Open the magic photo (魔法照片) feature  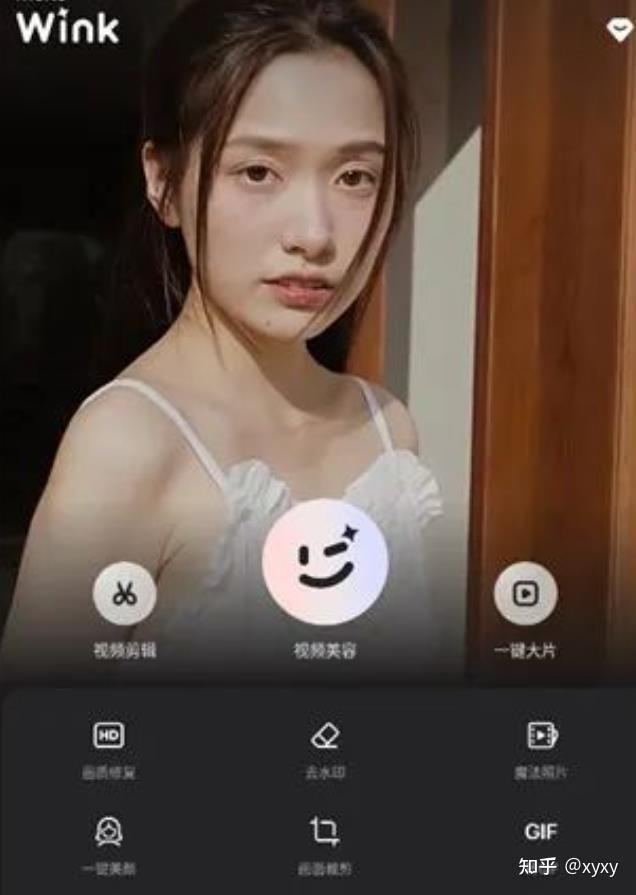click(541, 737)
